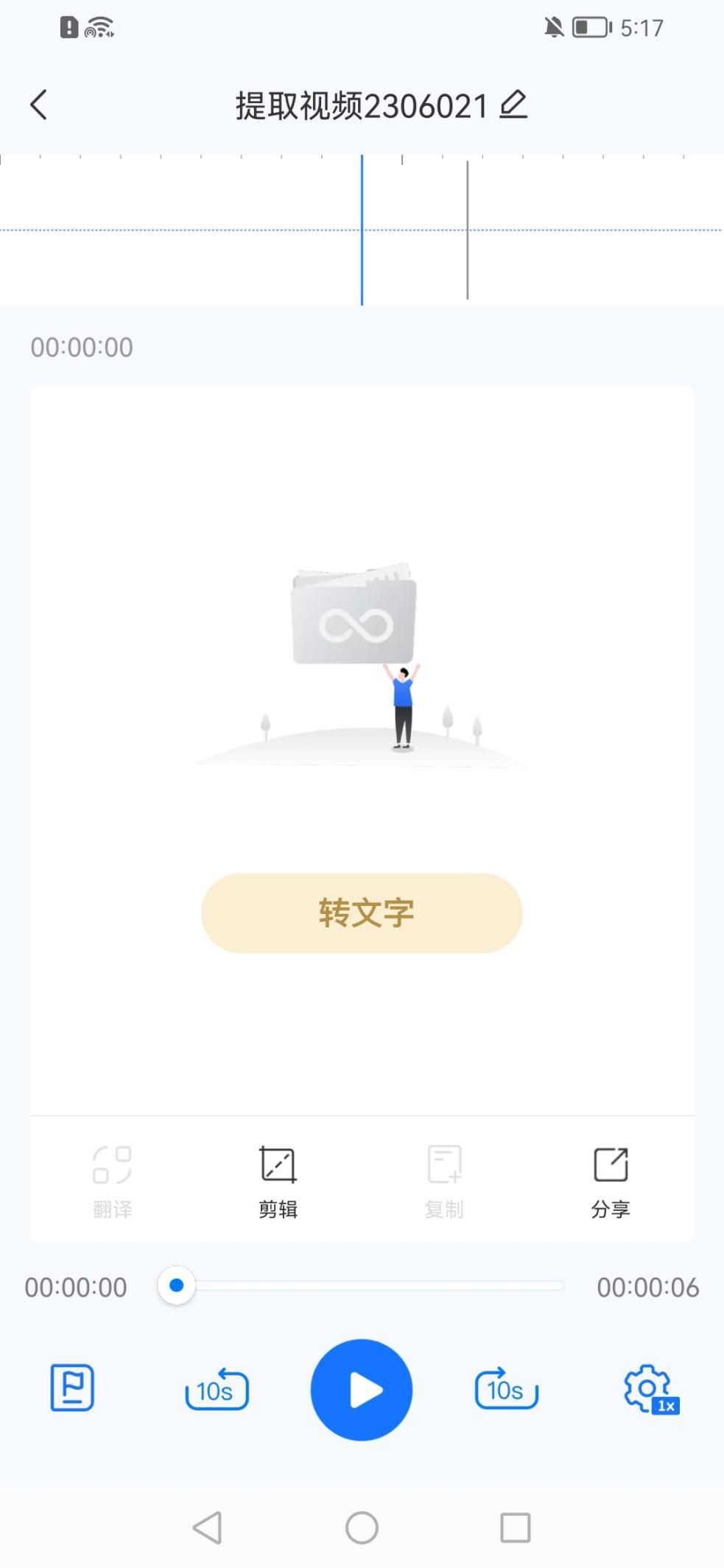Tap the 转文字 convert-to-text button
This screenshot has width=724, height=1568.
coord(362,913)
